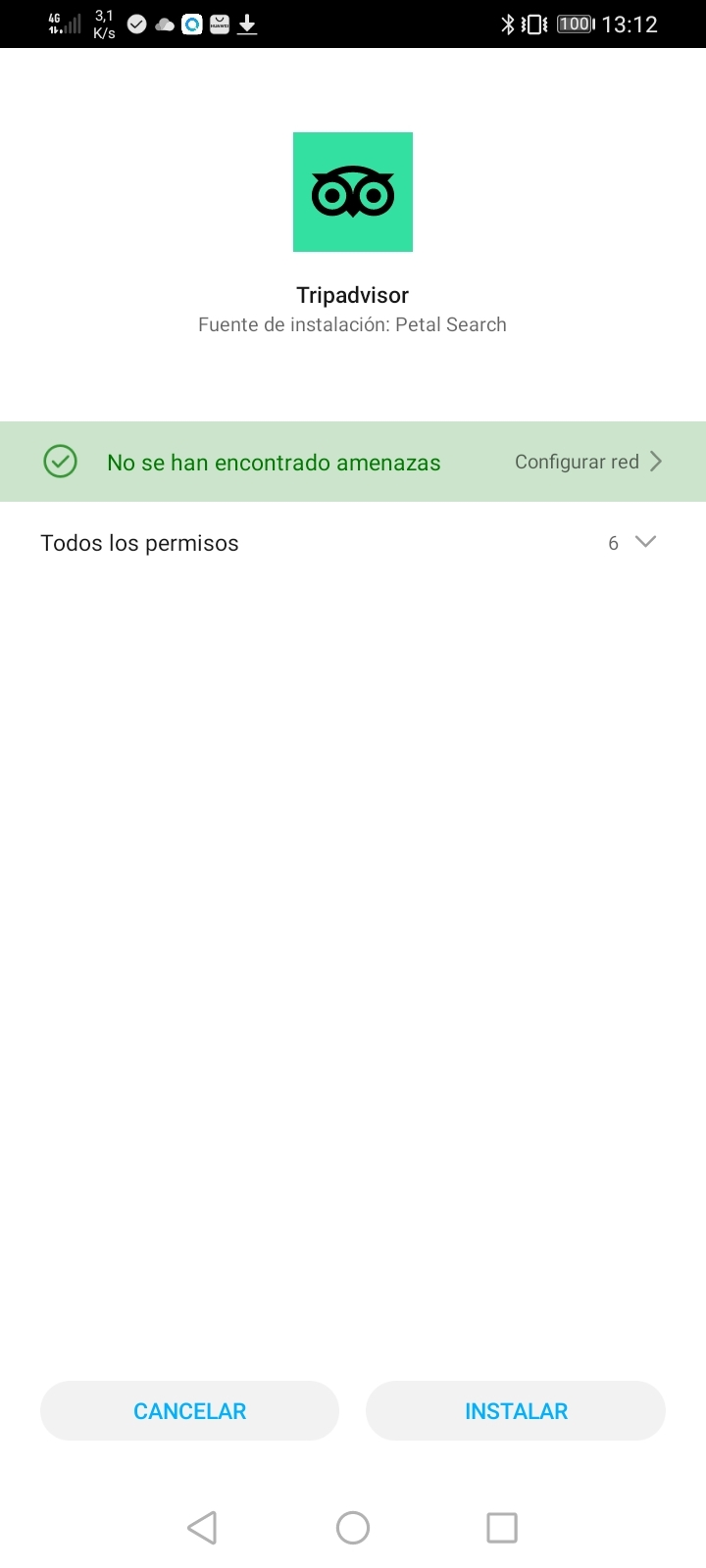Viewport: 706px width, 1568px height.
Task: Tap the green security checkmark icon
Action: coord(60,461)
